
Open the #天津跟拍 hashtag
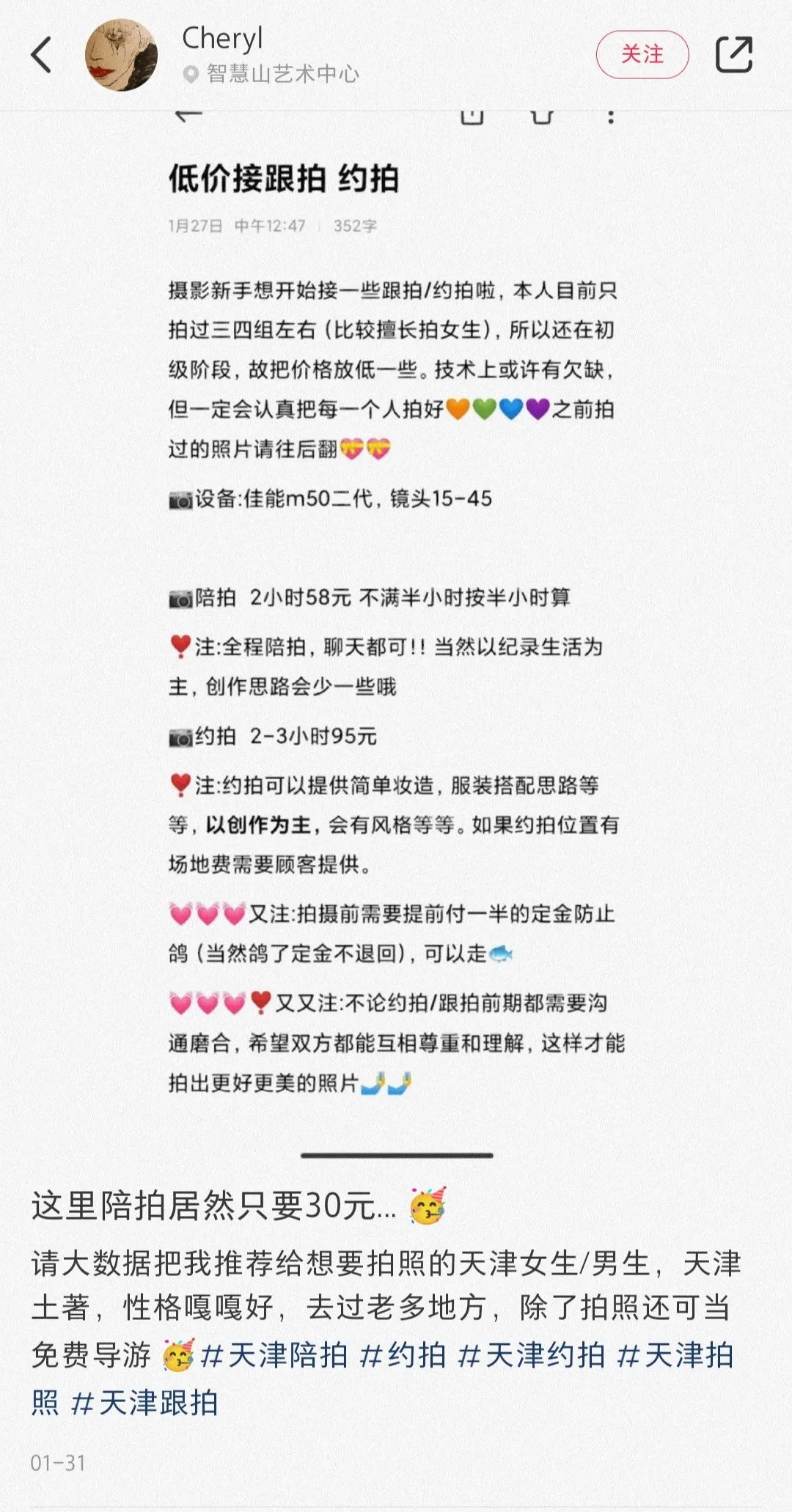[x=144, y=1402]
